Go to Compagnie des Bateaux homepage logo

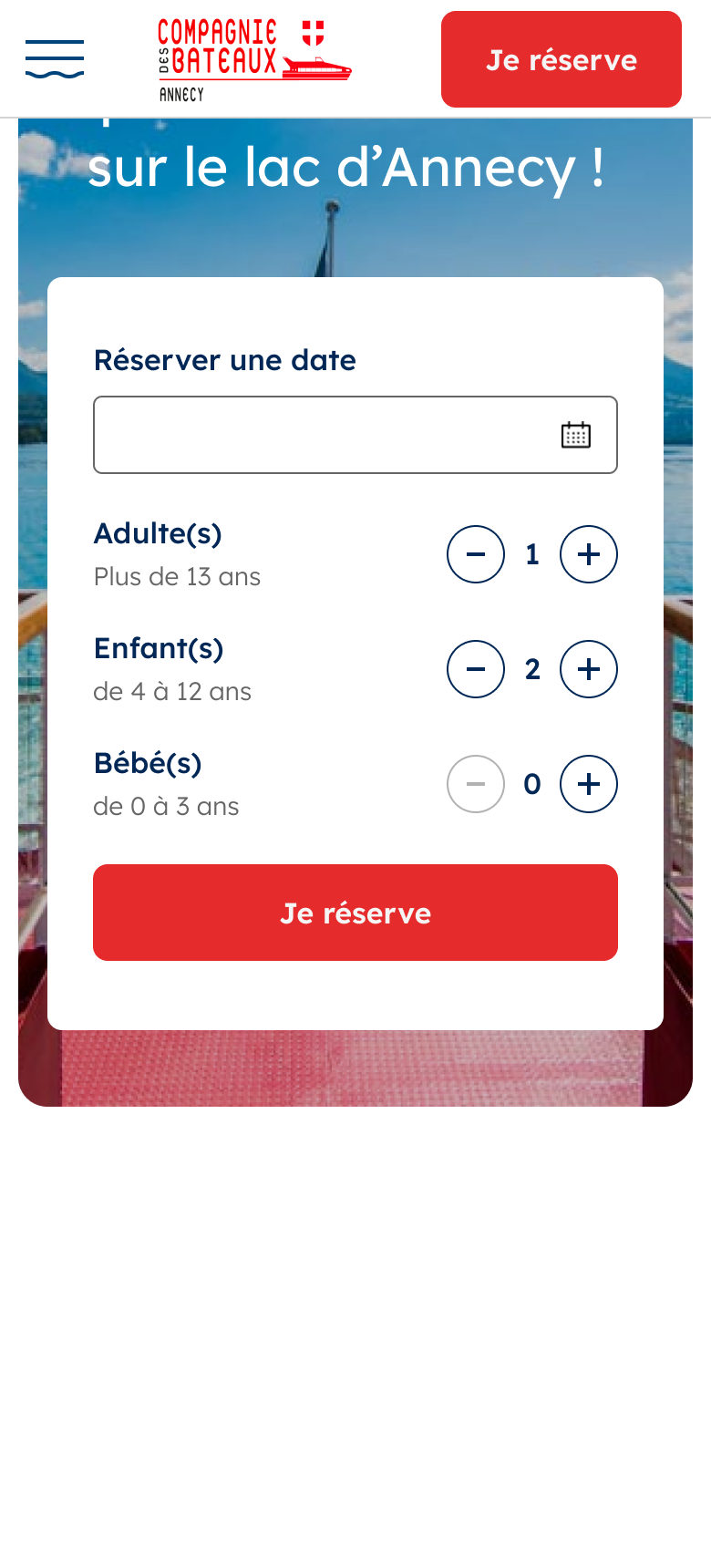click(x=254, y=60)
